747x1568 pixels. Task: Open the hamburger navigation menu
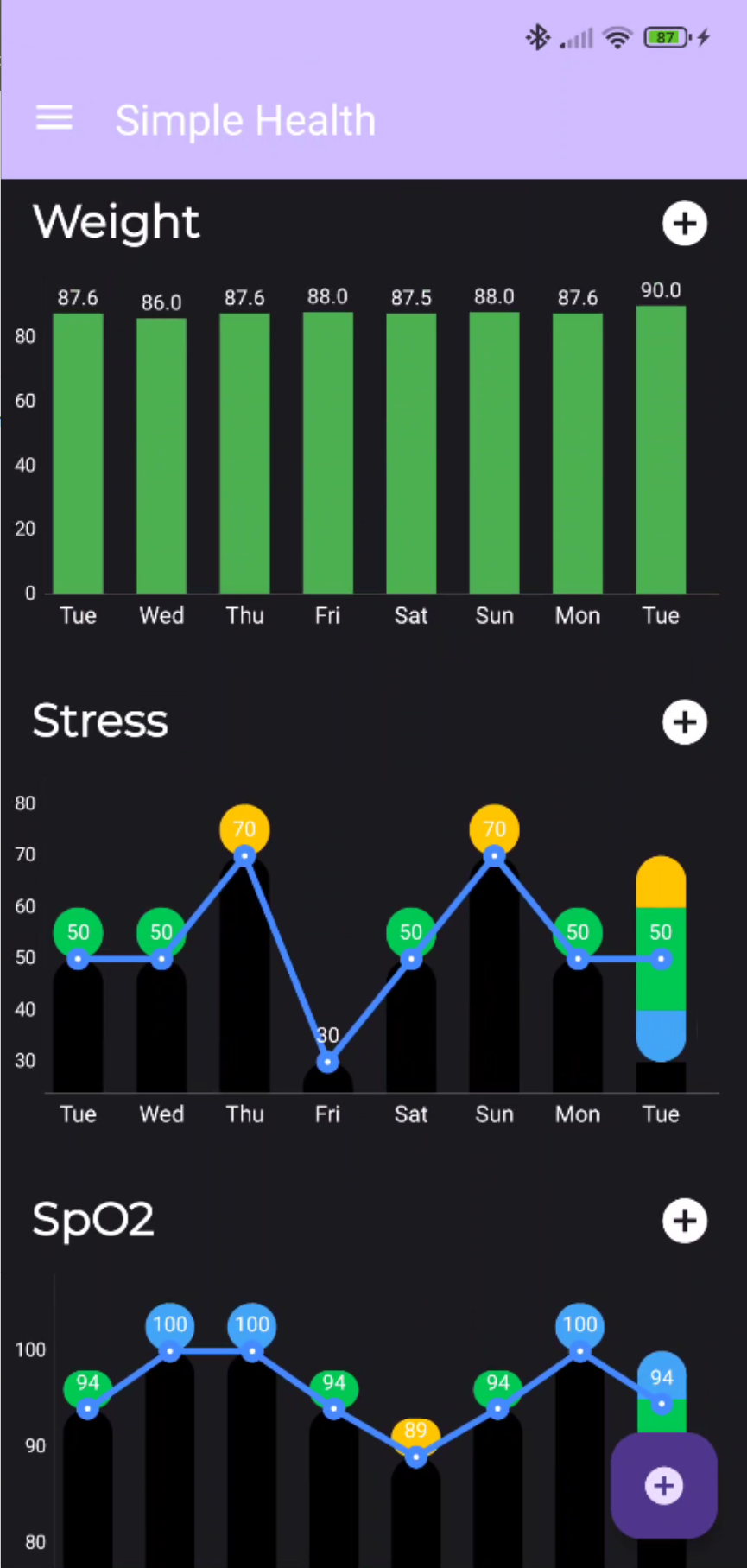pyautogui.click(x=54, y=118)
